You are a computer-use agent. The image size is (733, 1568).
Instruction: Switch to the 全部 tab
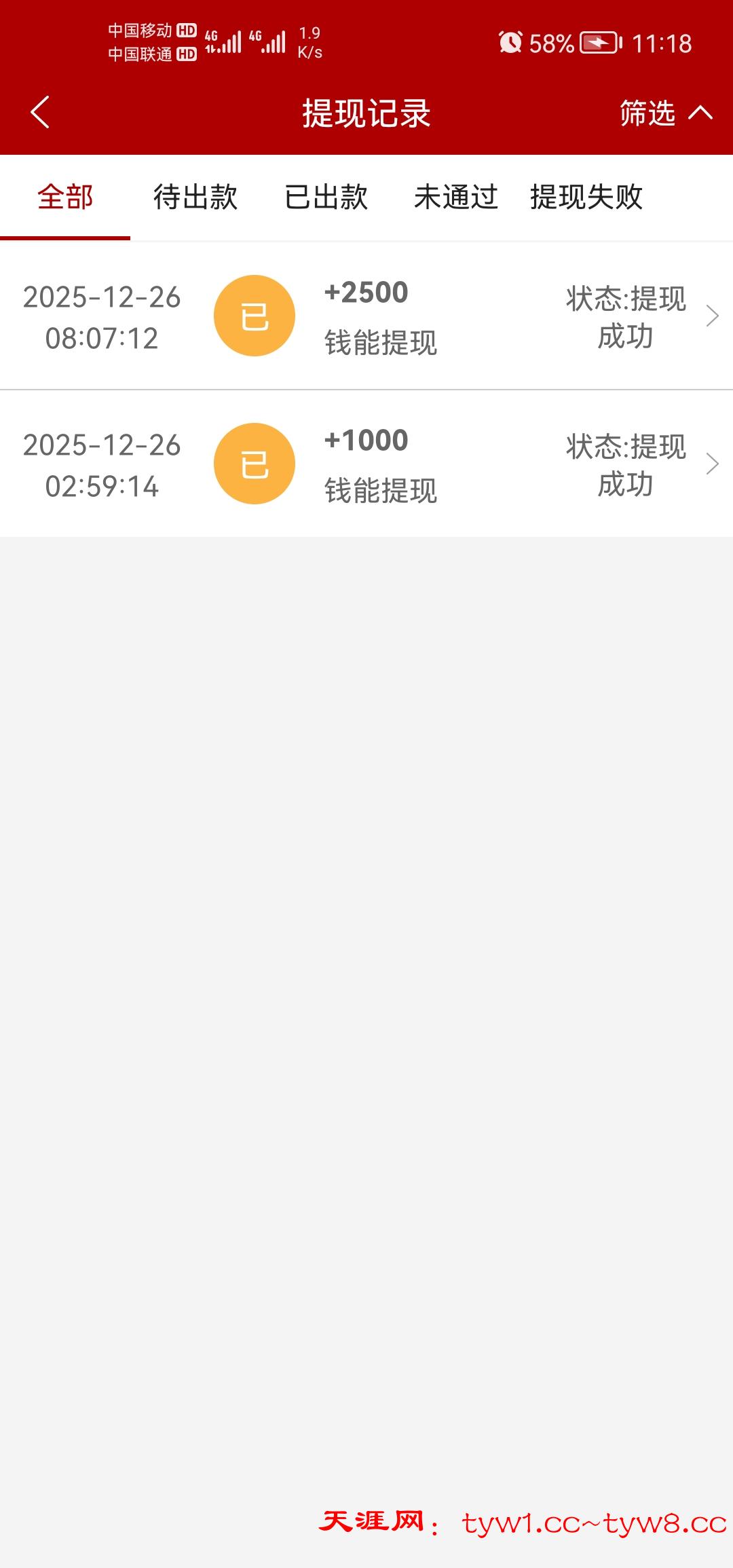pyautogui.click(x=65, y=198)
